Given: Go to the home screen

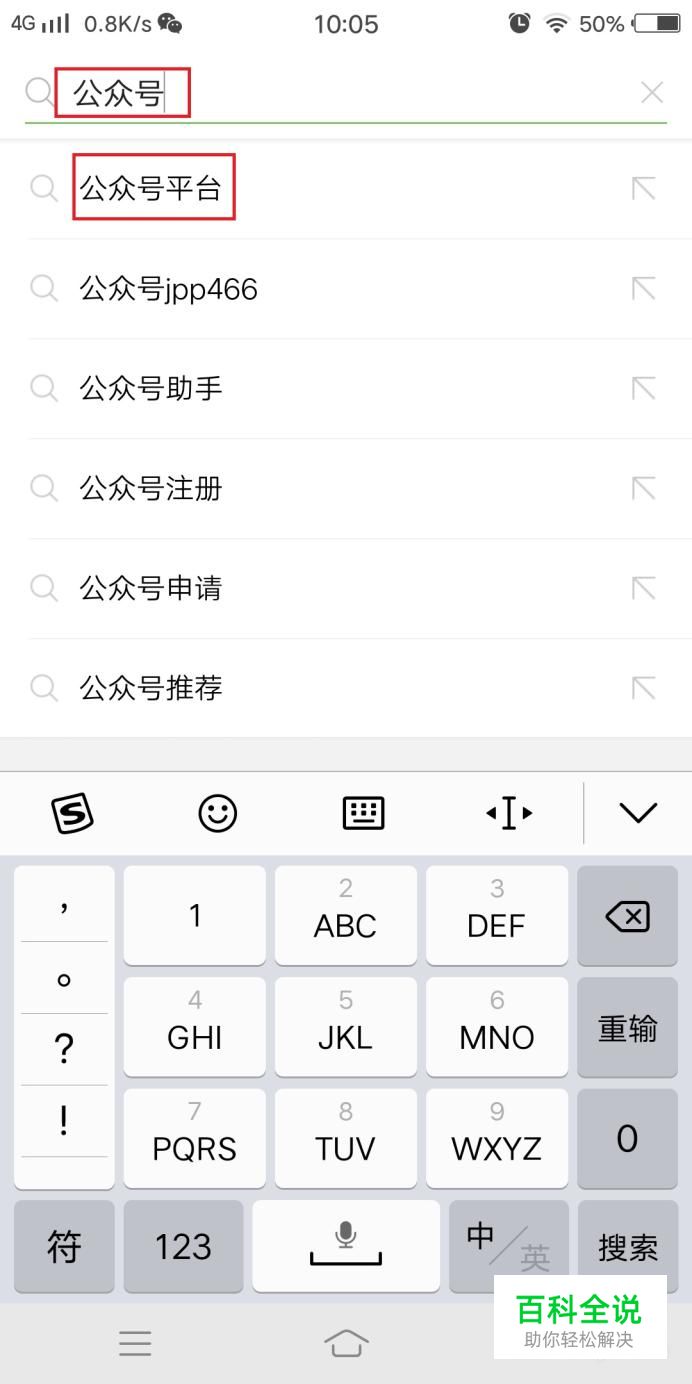Looking at the screenshot, I should click(346, 1342).
